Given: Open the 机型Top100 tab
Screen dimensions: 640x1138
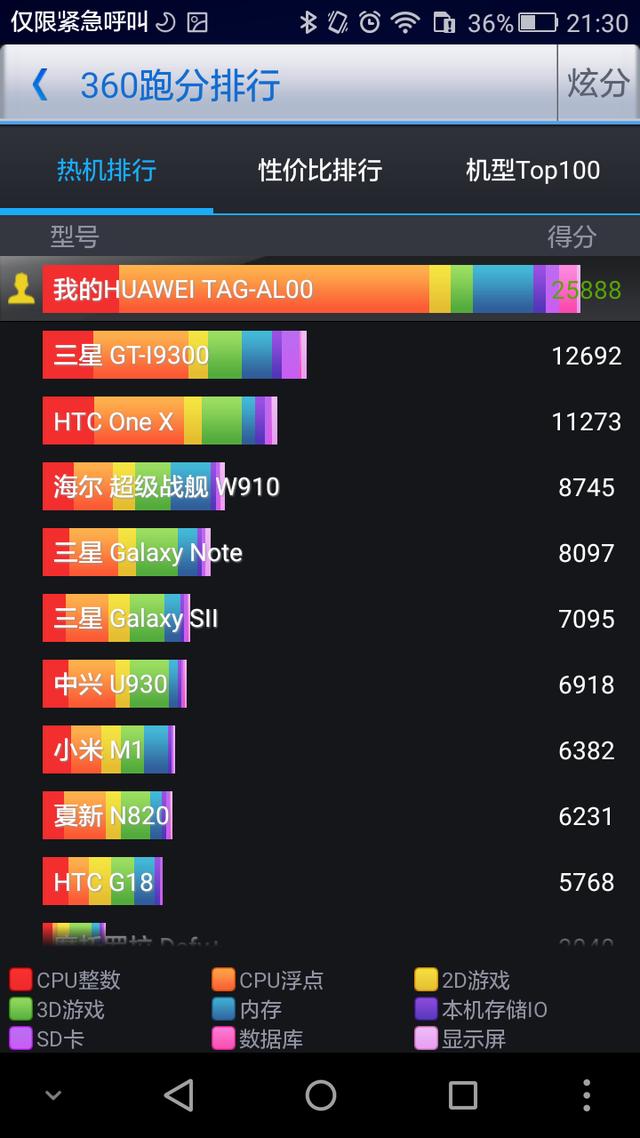Looking at the screenshot, I should (533, 171).
